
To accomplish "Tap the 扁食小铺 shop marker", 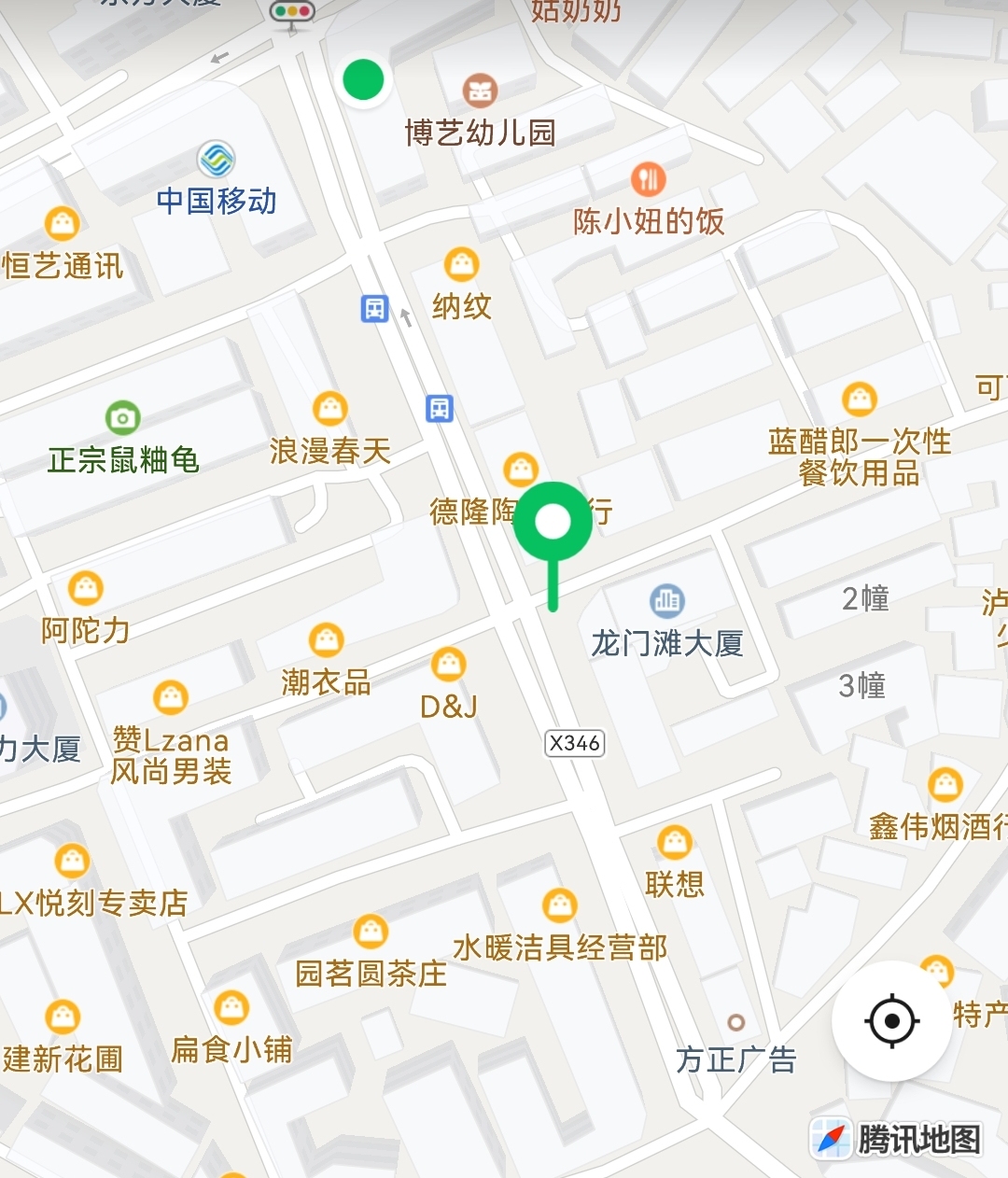I will [x=231, y=1008].
